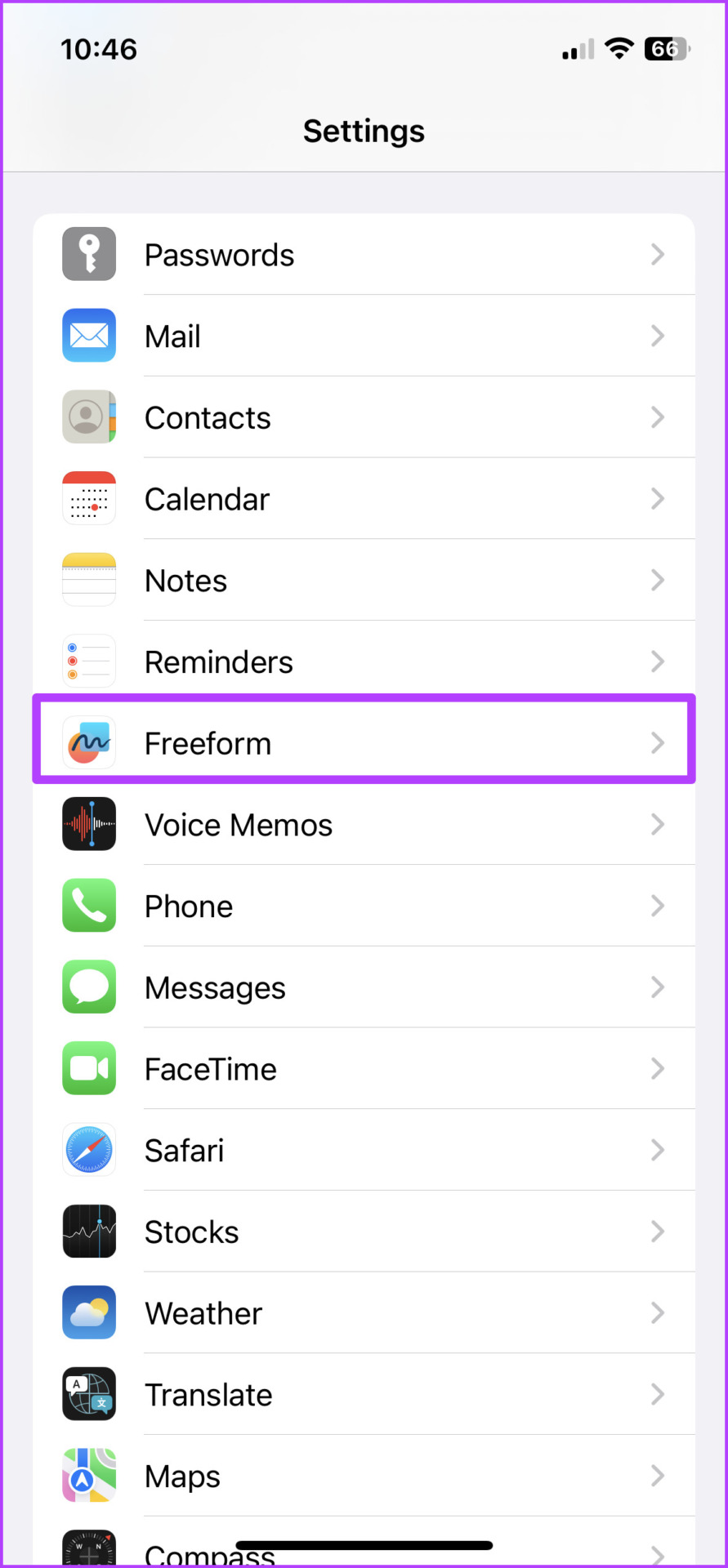Open Stocks settings
The height and width of the screenshot is (1568, 728).
tap(364, 1232)
